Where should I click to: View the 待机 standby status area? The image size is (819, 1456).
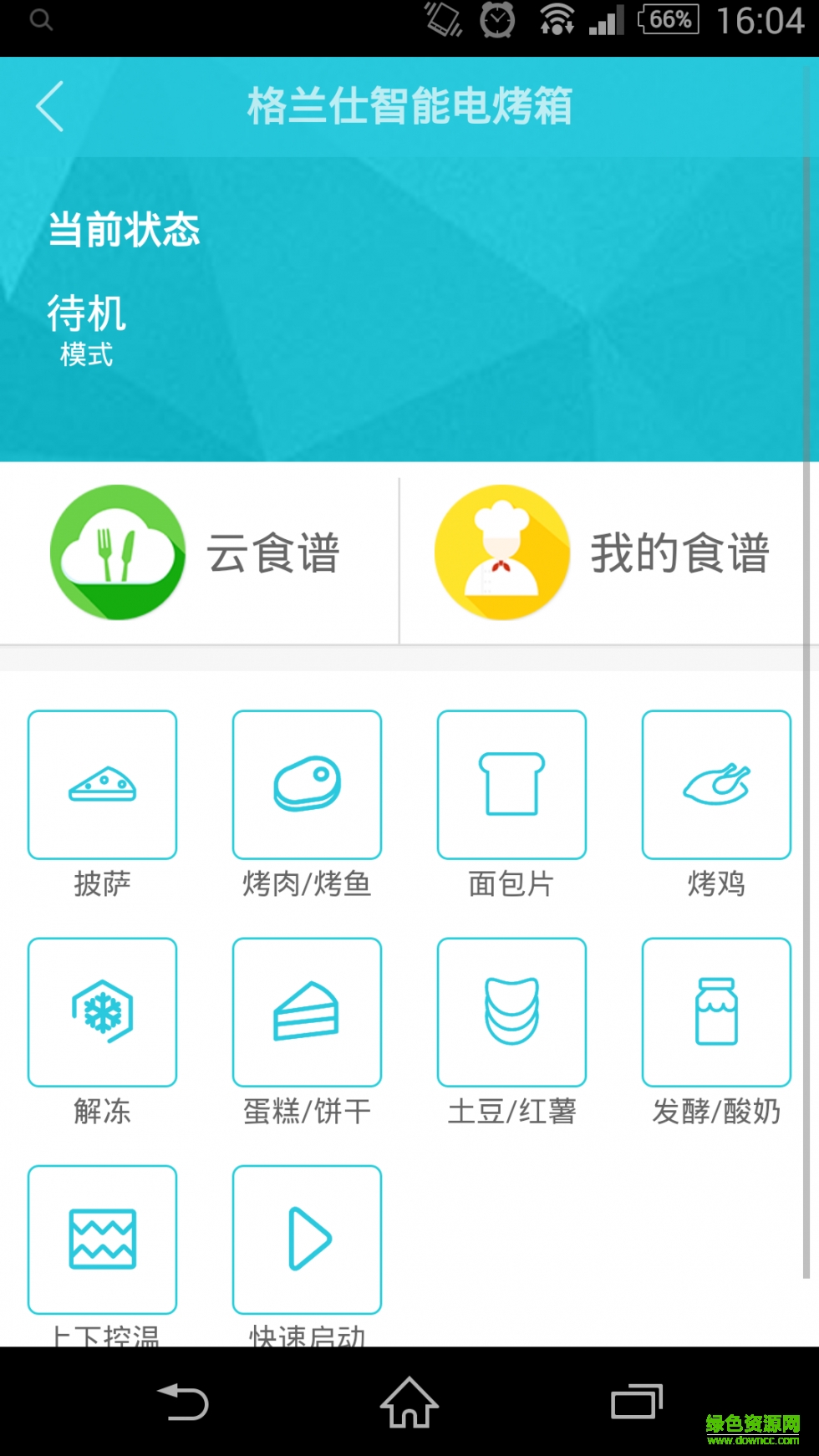pyautogui.click(x=87, y=316)
